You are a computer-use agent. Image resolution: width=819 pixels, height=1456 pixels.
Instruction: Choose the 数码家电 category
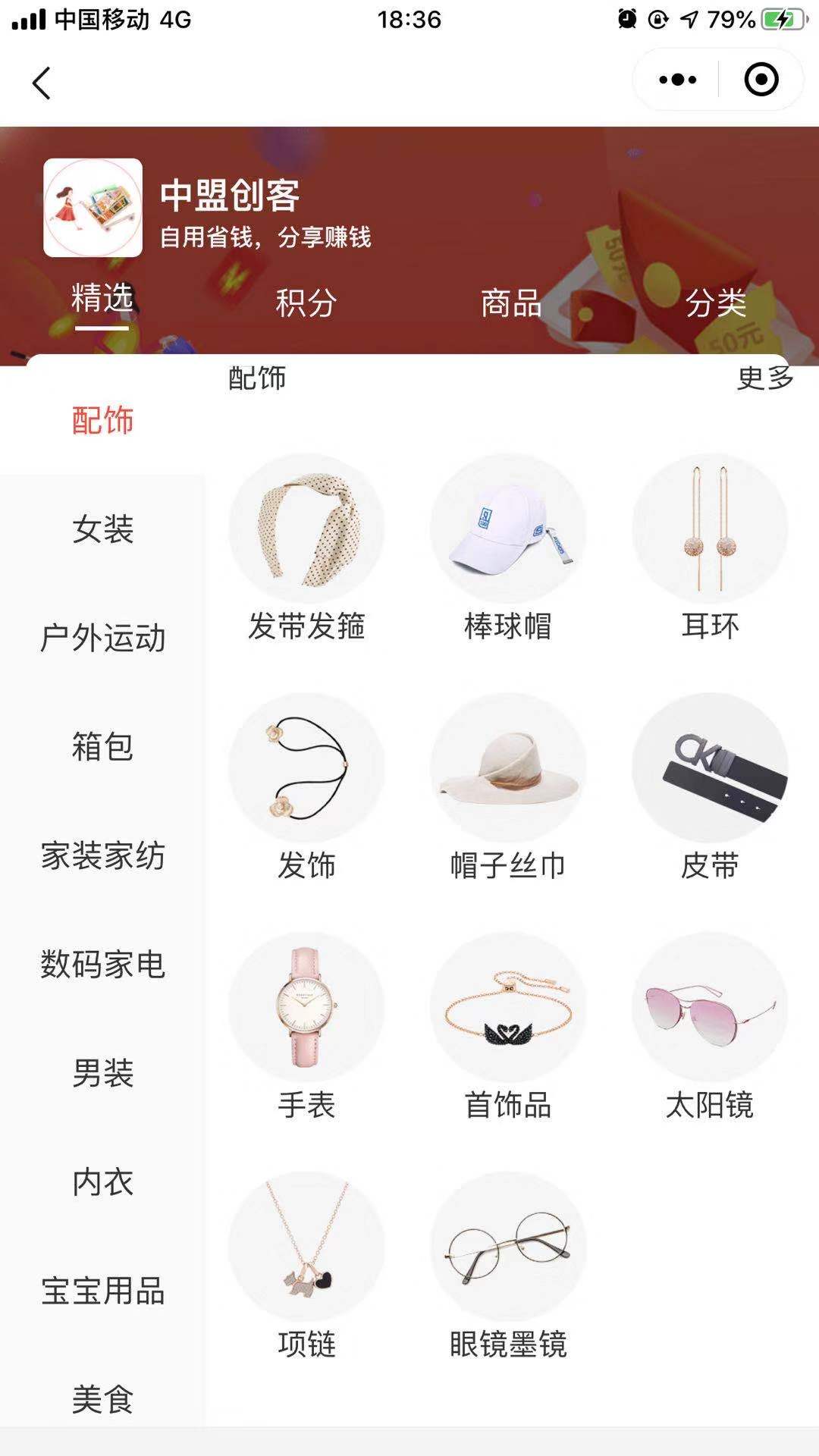102,964
